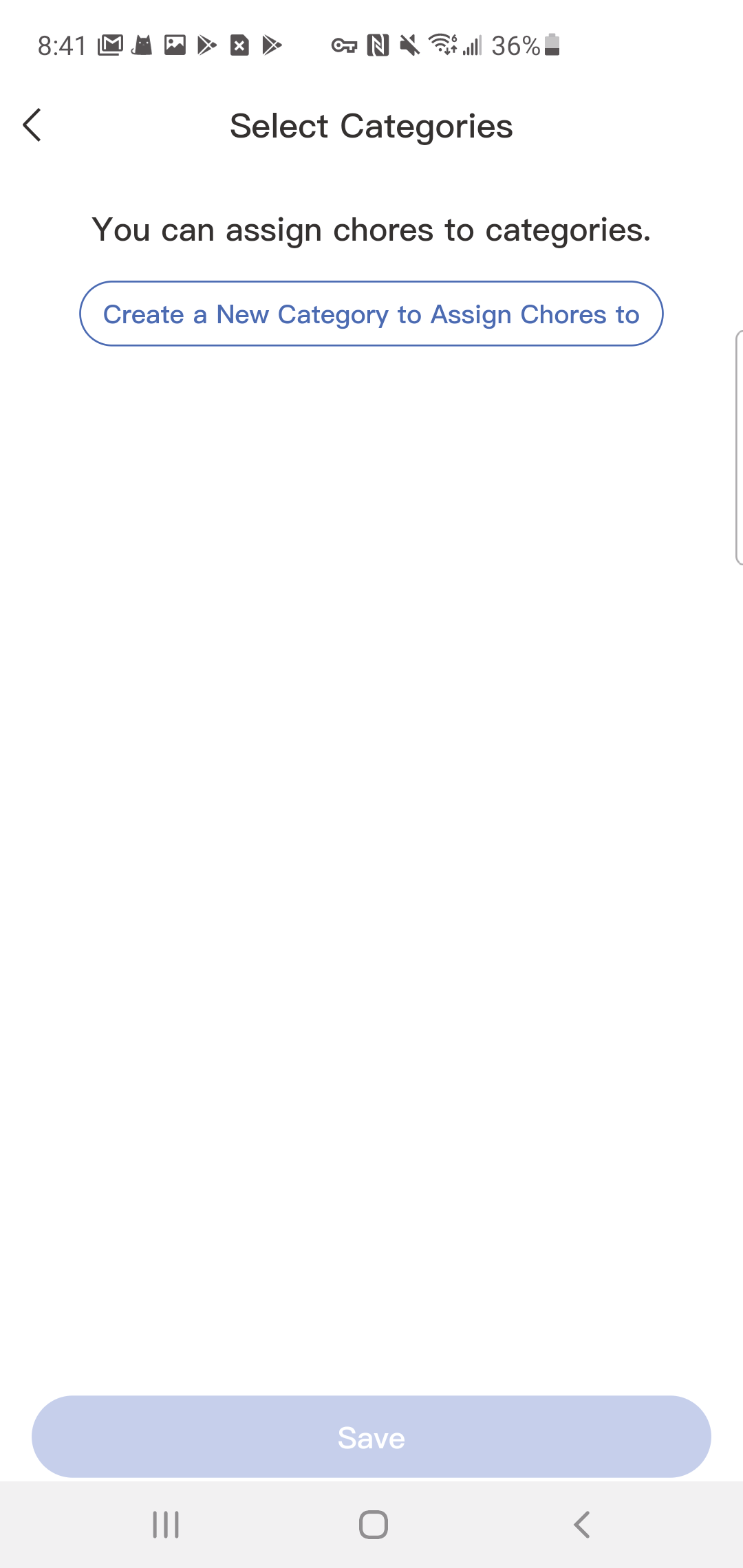The height and width of the screenshot is (1568, 743).
Task: Tap the Save button
Action: (x=371, y=1437)
